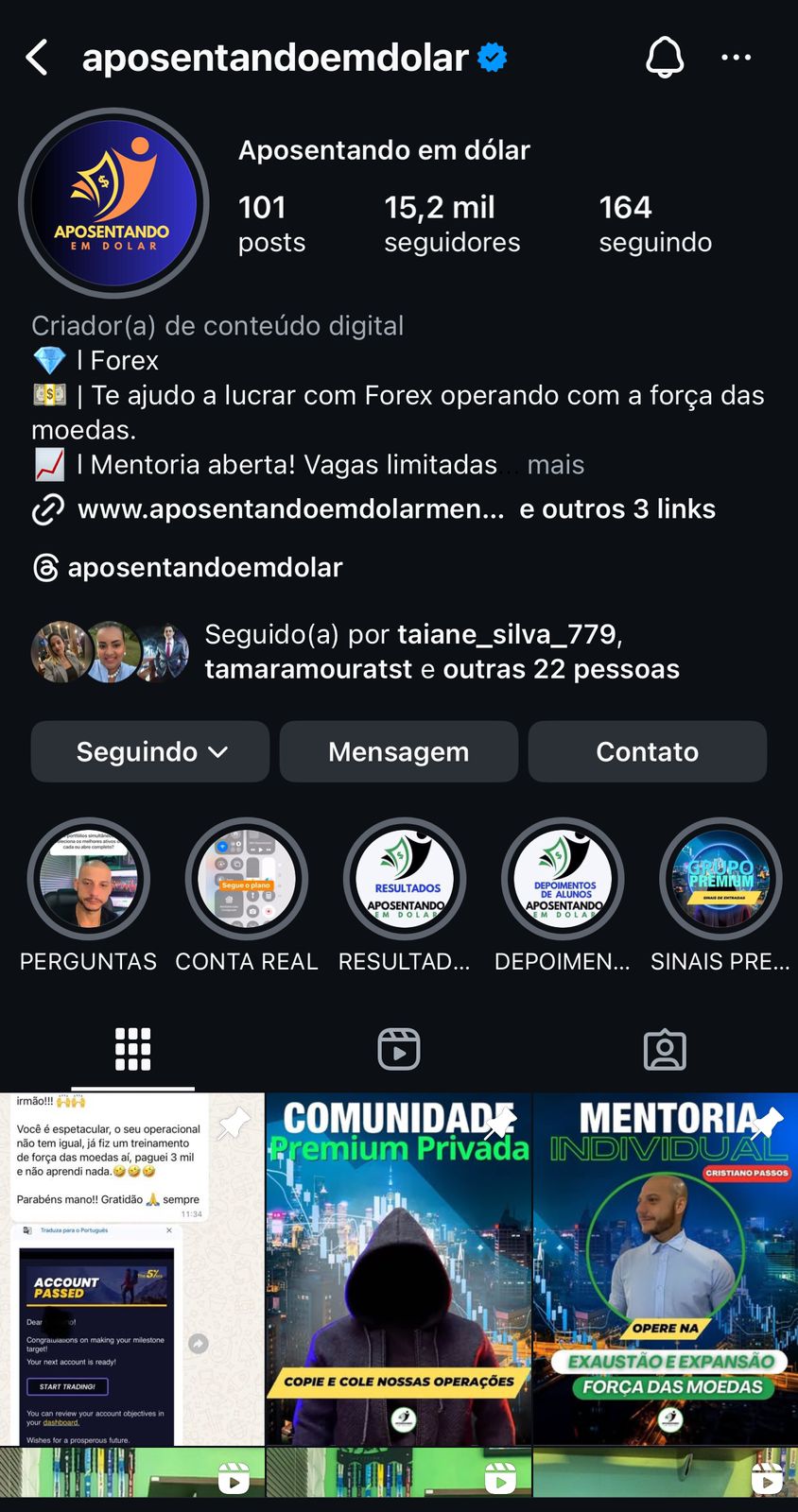Open the aposentandoemdolarmen website link
The width and height of the screenshot is (798, 1512).
click(x=291, y=509)
